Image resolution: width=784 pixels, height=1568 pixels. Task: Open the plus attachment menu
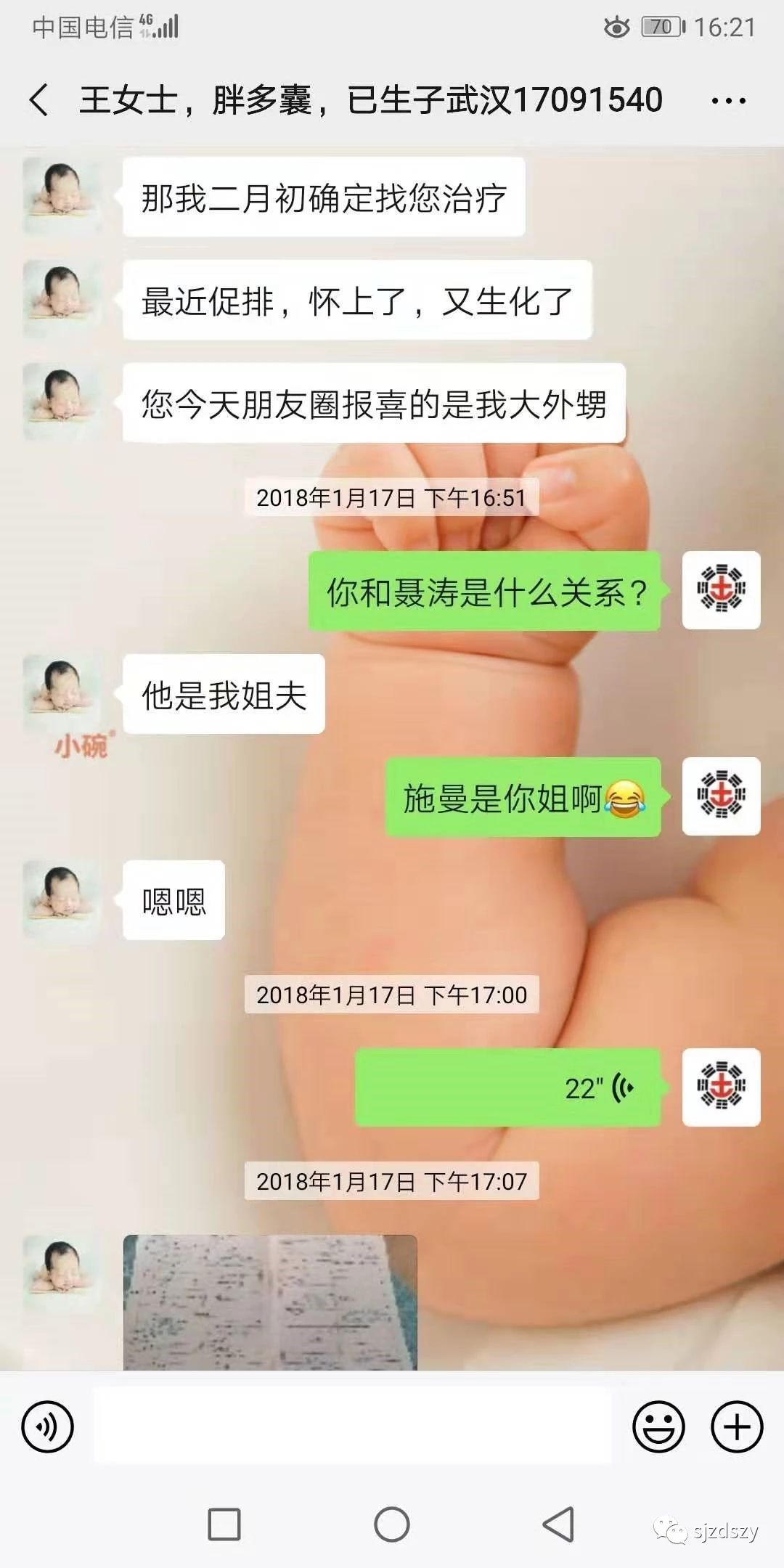click(737, 1426)
